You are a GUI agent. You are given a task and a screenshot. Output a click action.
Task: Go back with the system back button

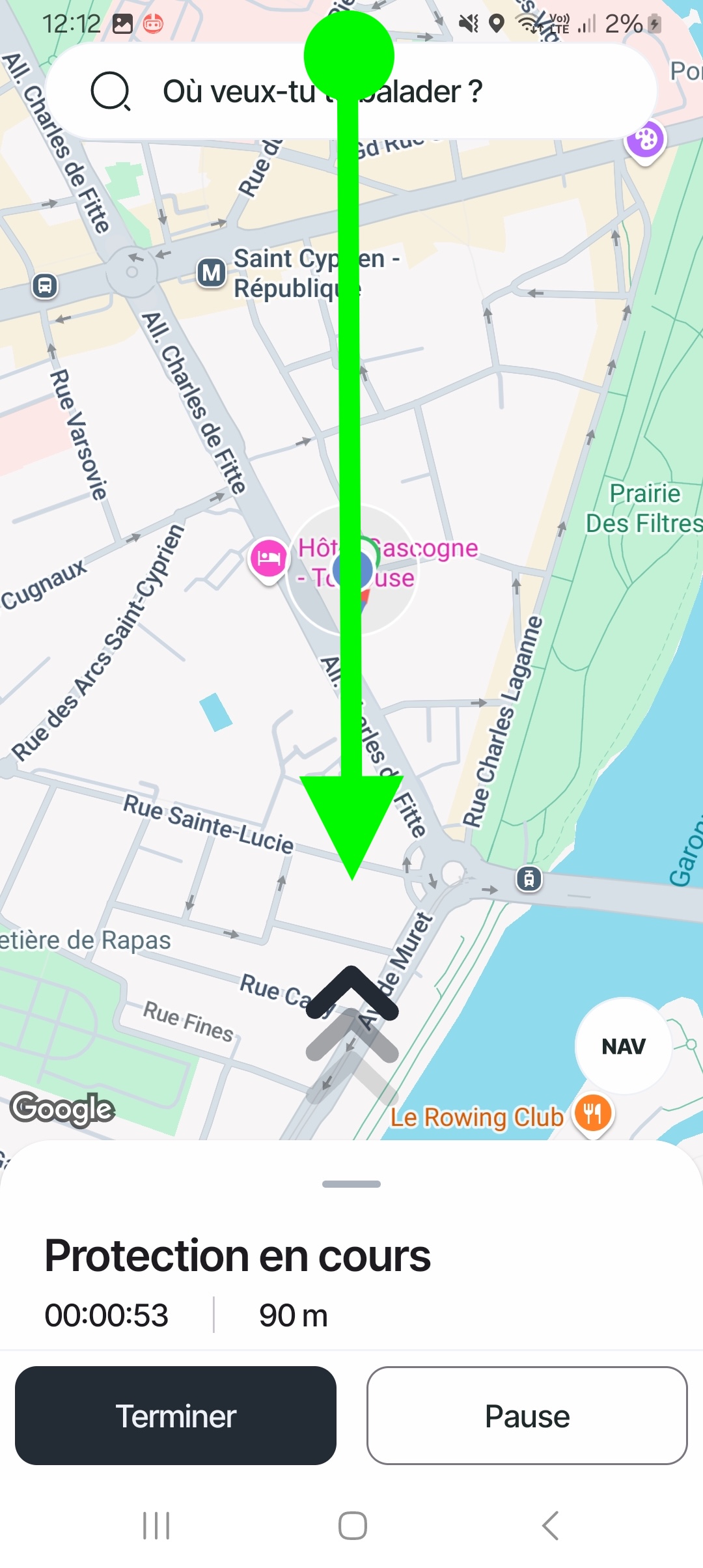[x=551, y=1526]
